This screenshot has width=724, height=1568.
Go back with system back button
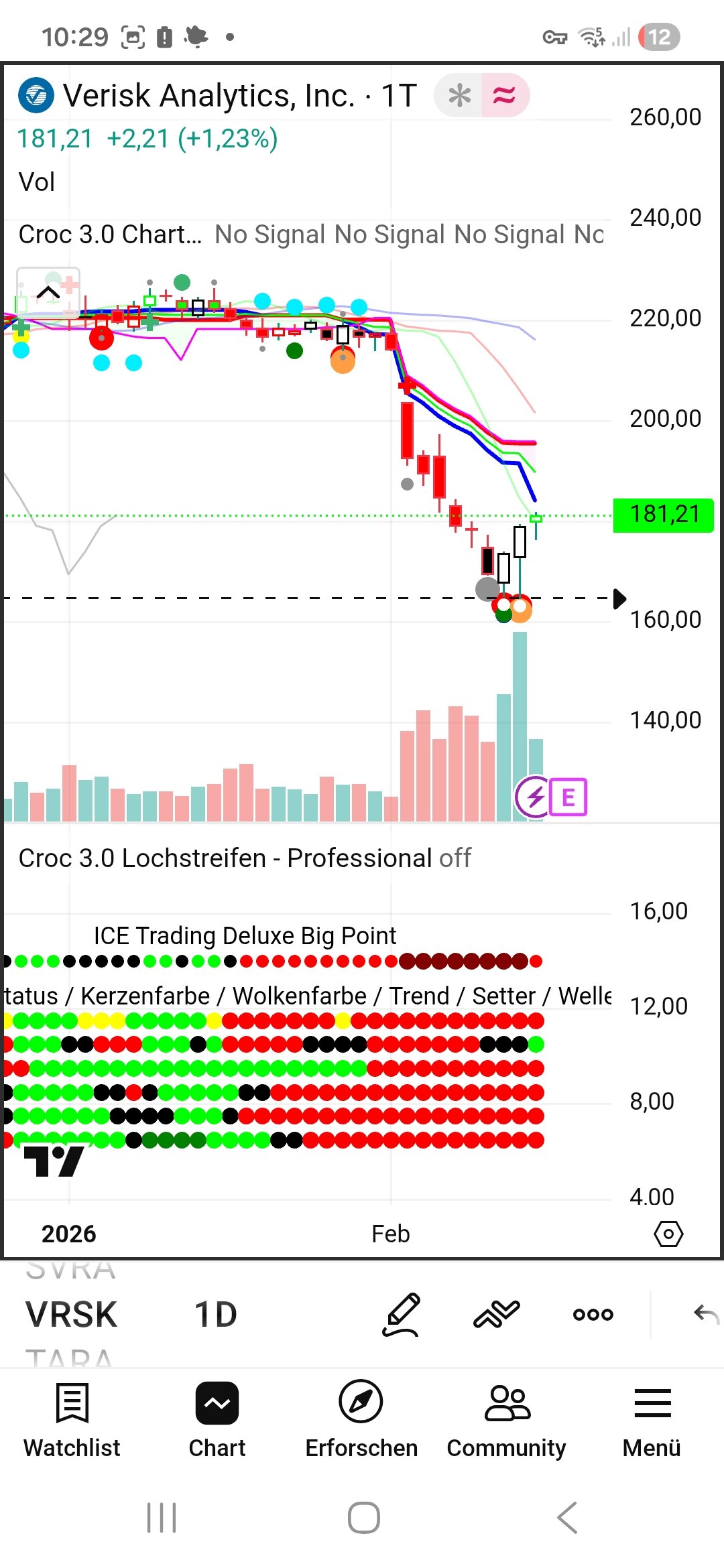(567, 1518)
